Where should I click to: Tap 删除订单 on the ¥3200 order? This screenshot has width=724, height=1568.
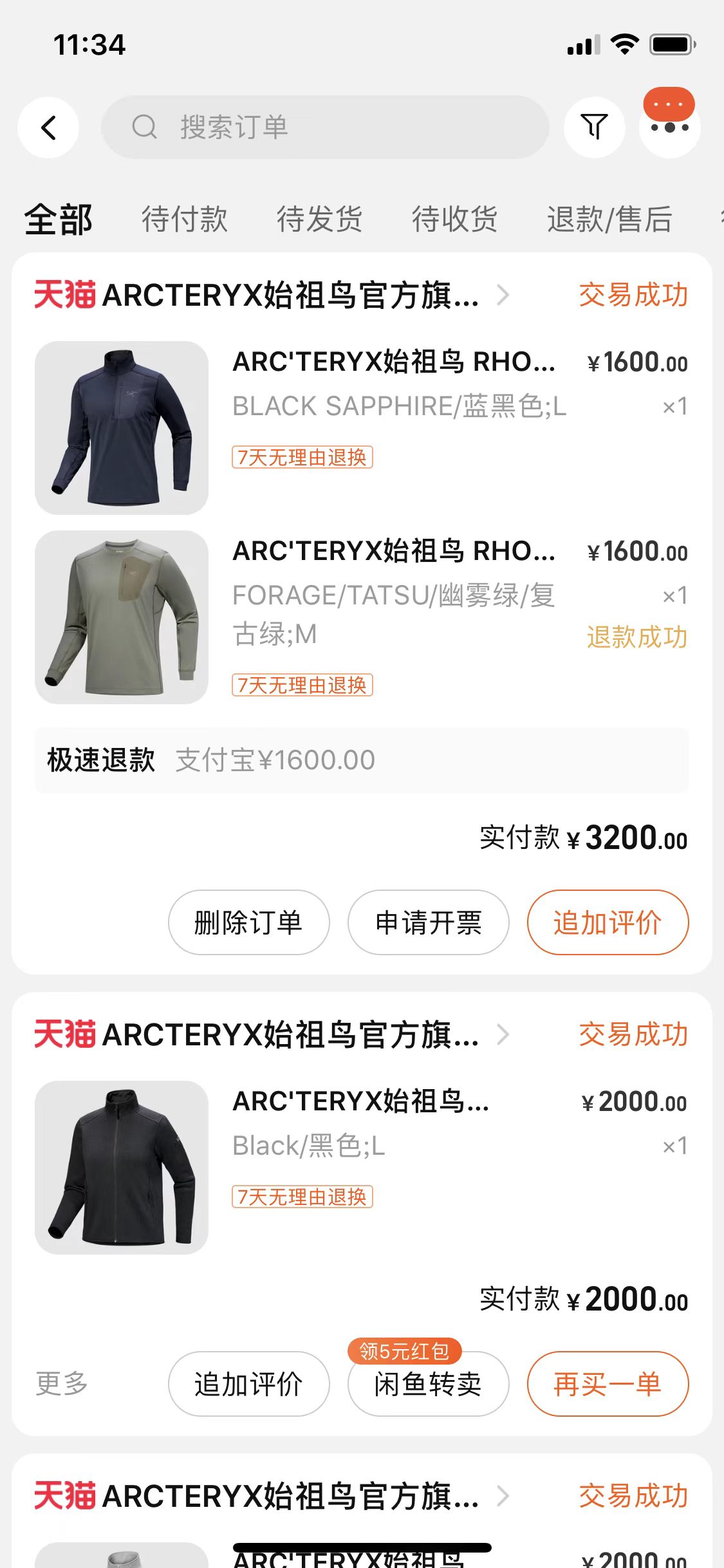coord(249,922)
